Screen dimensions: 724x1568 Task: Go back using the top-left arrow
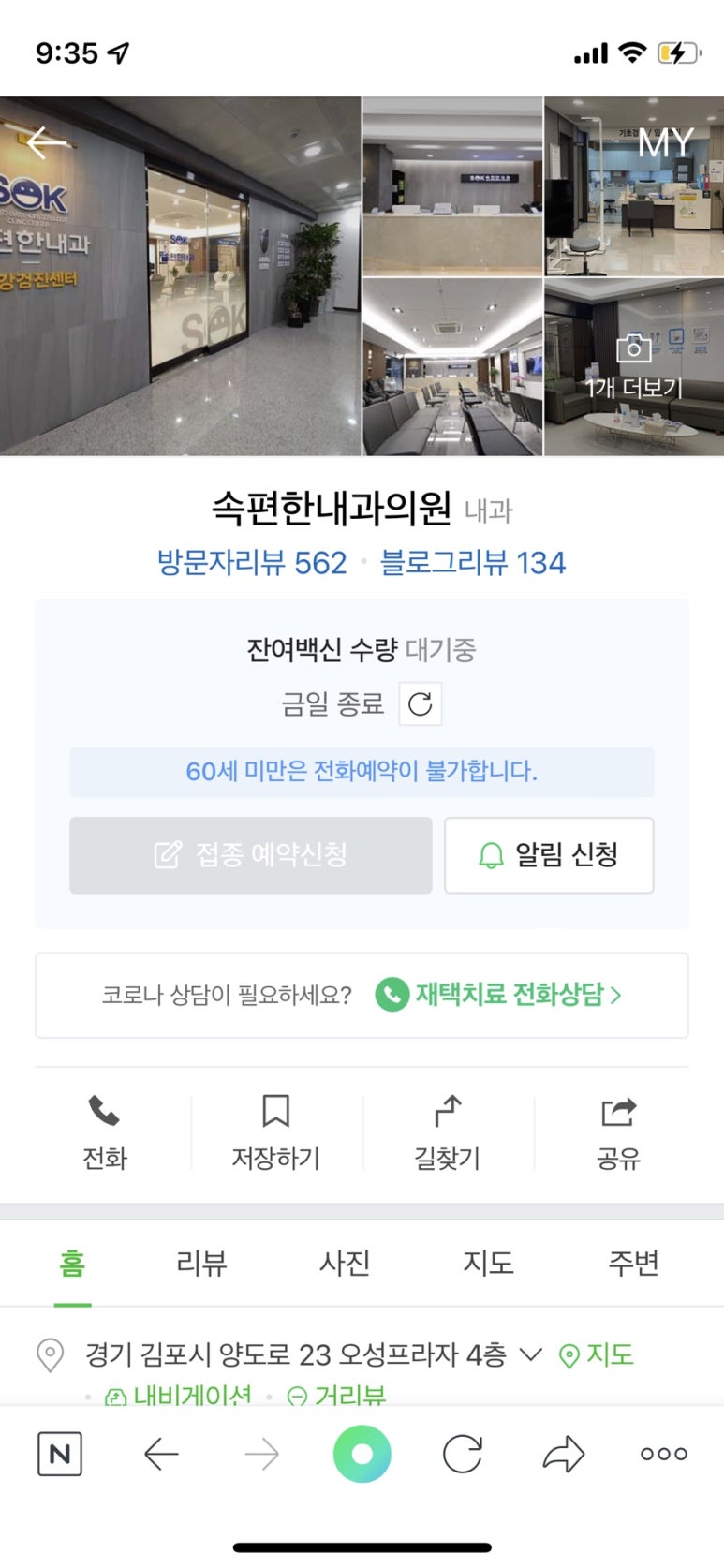47,143
